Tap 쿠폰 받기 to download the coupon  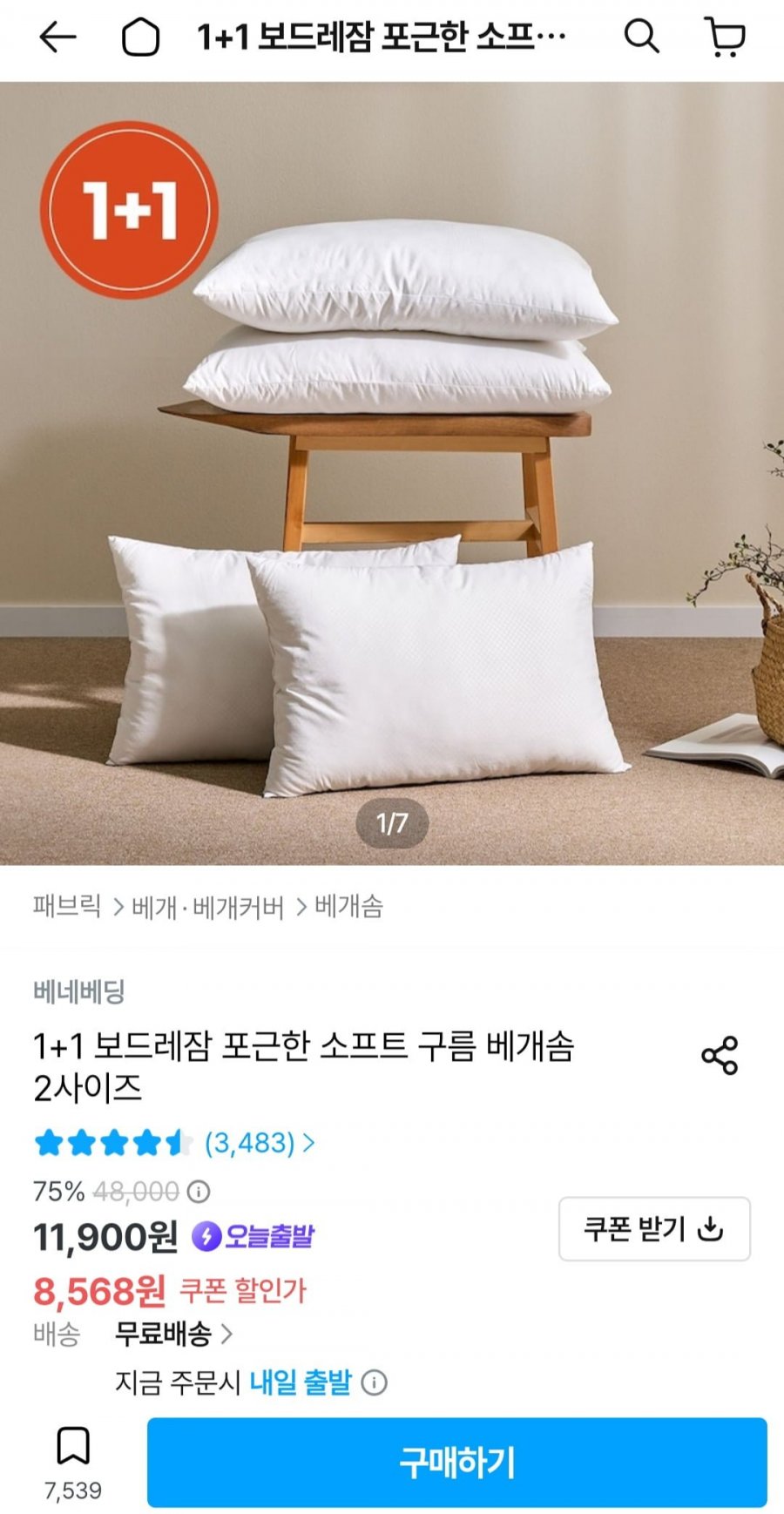point(654,1228)
